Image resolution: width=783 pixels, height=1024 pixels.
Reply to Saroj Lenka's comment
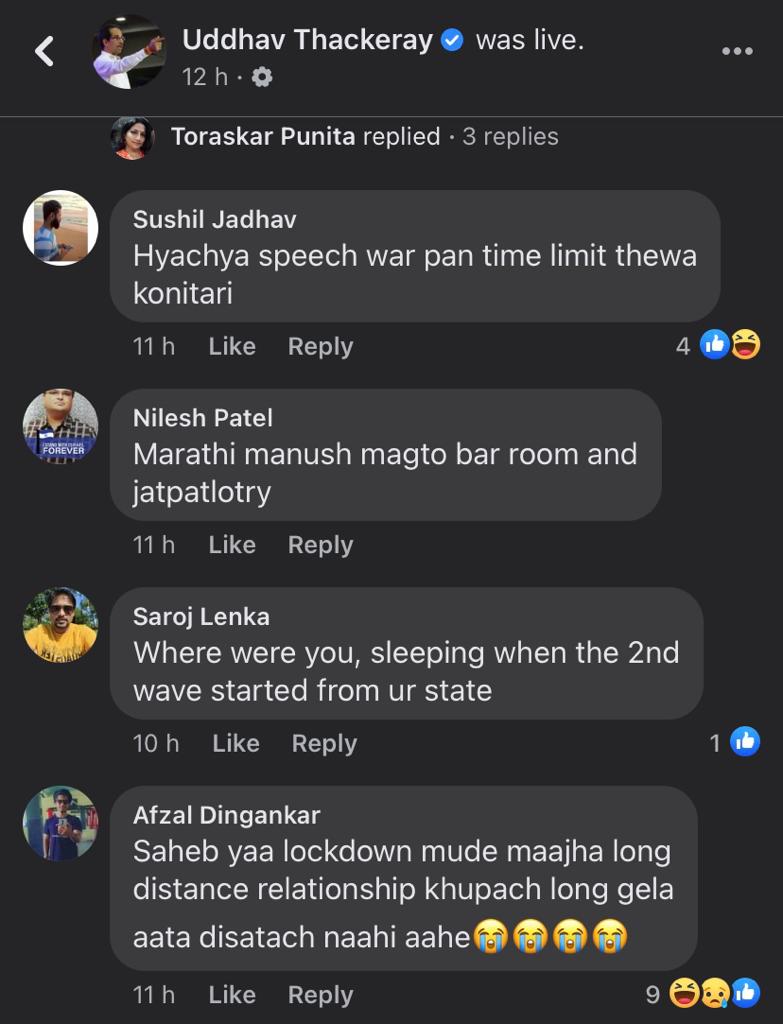click(x=324, y=743)
